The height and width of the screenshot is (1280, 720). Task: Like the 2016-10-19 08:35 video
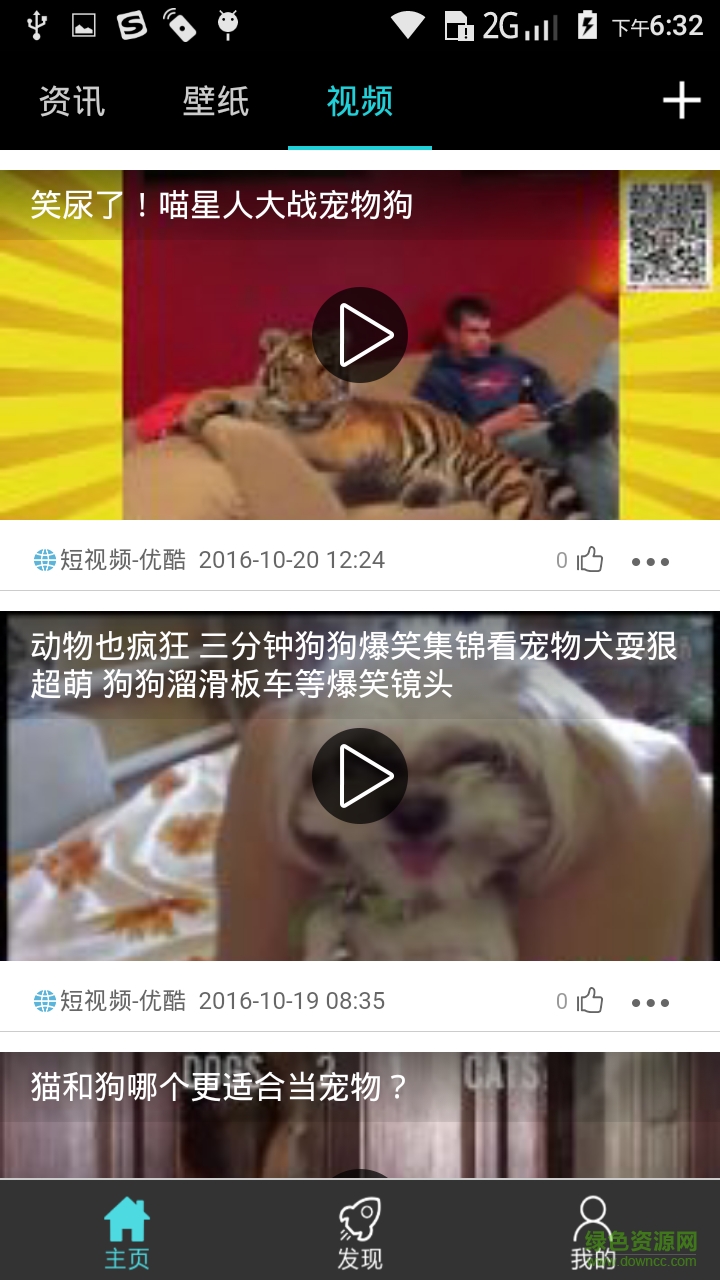click(590, 1001)
